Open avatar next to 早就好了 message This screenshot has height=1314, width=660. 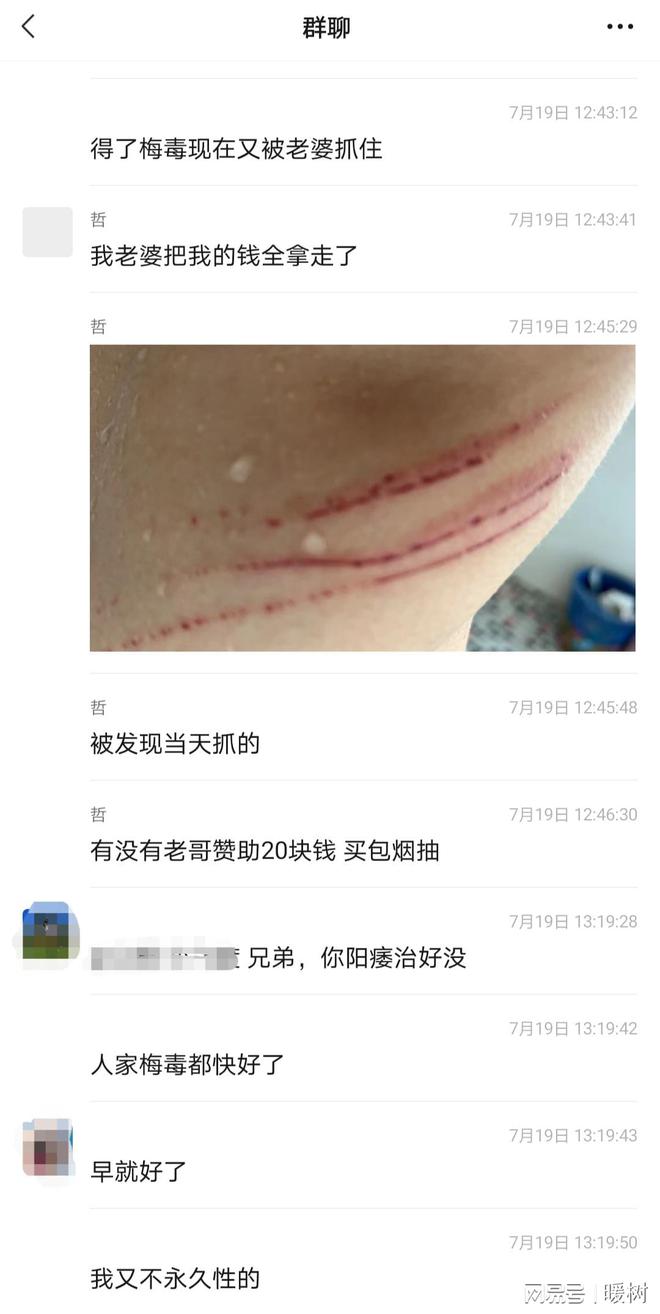pyautogui.click(x=47, y=1147)
